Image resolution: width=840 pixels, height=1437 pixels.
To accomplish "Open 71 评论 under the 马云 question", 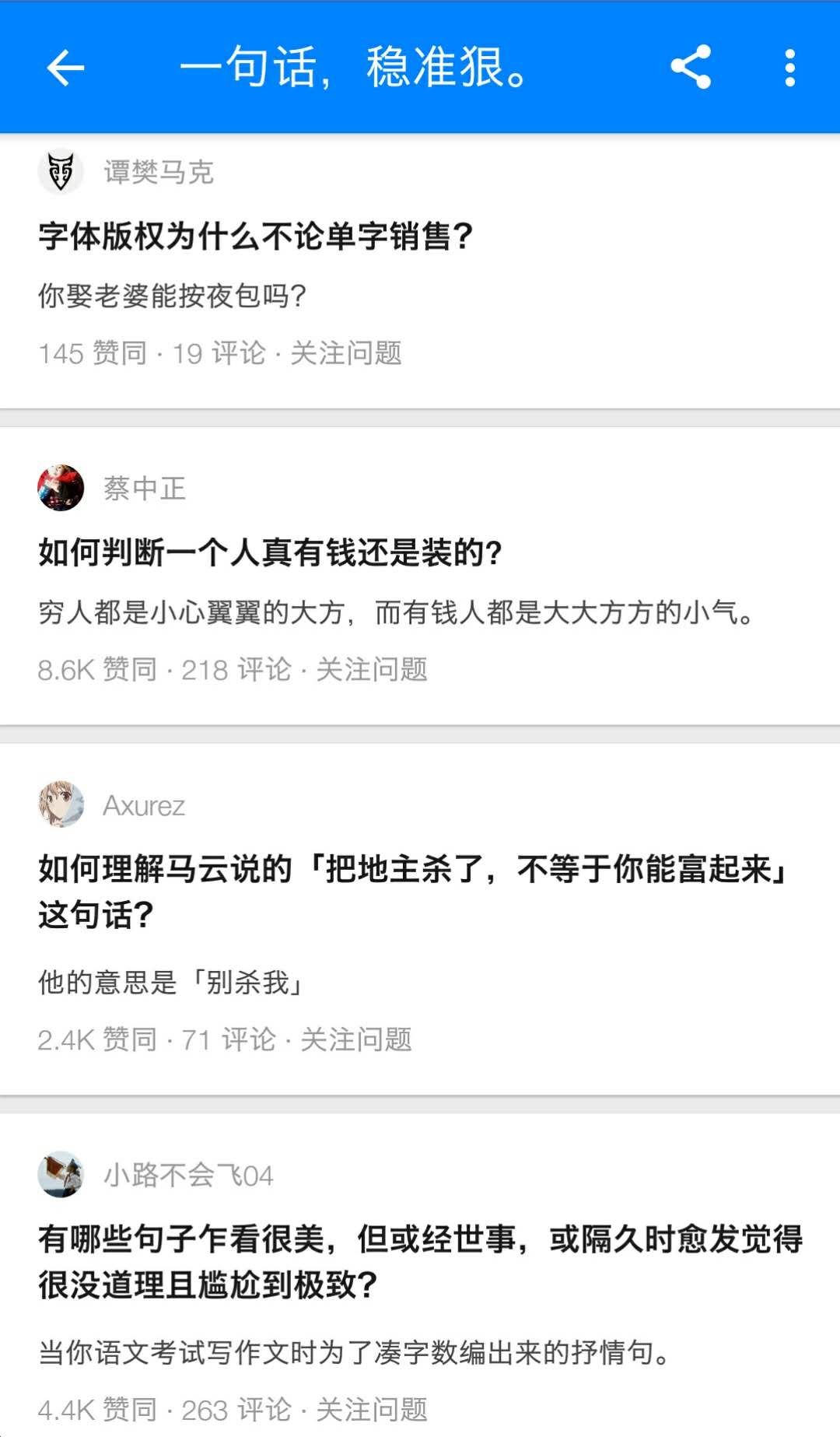I will point(229,1039).
